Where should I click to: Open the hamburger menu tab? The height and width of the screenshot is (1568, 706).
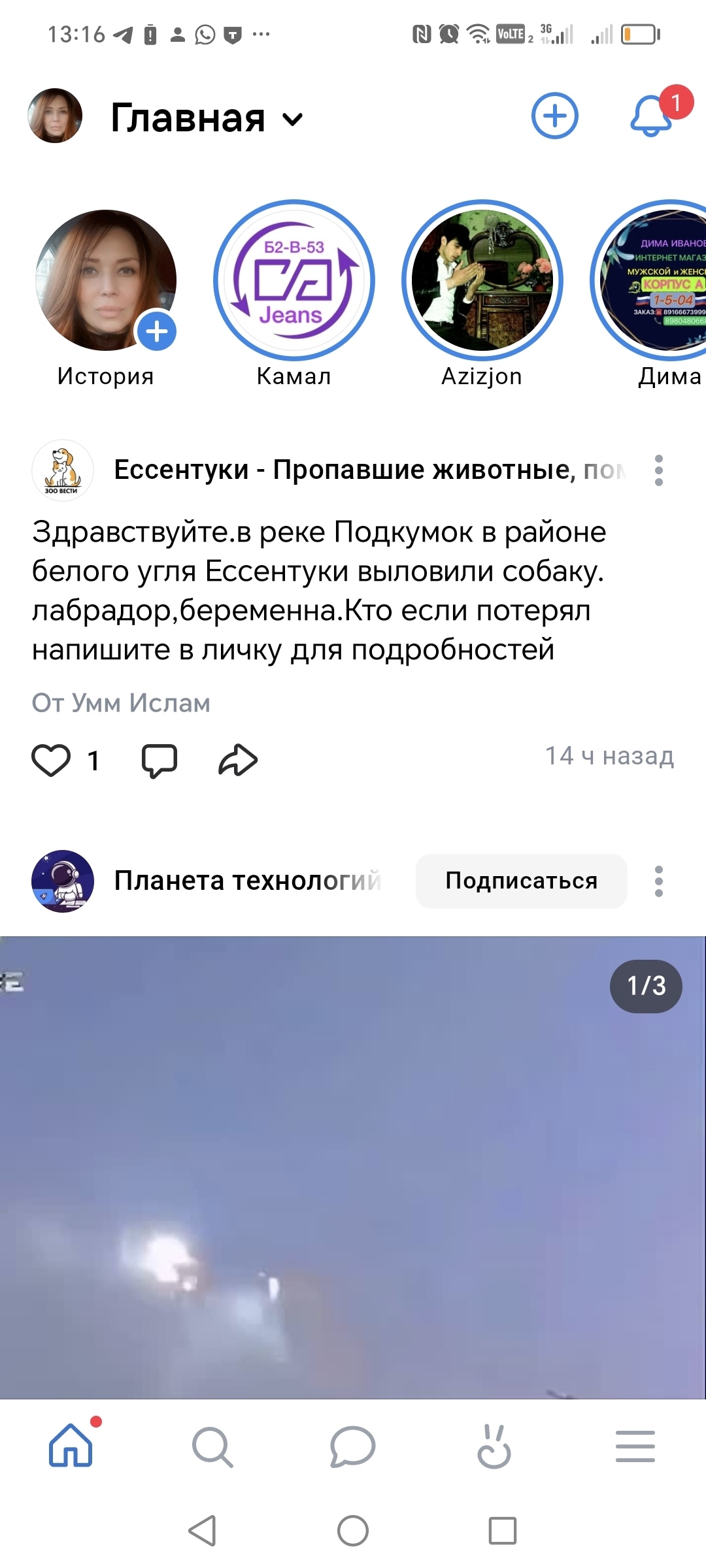(x=635, y=1446)
